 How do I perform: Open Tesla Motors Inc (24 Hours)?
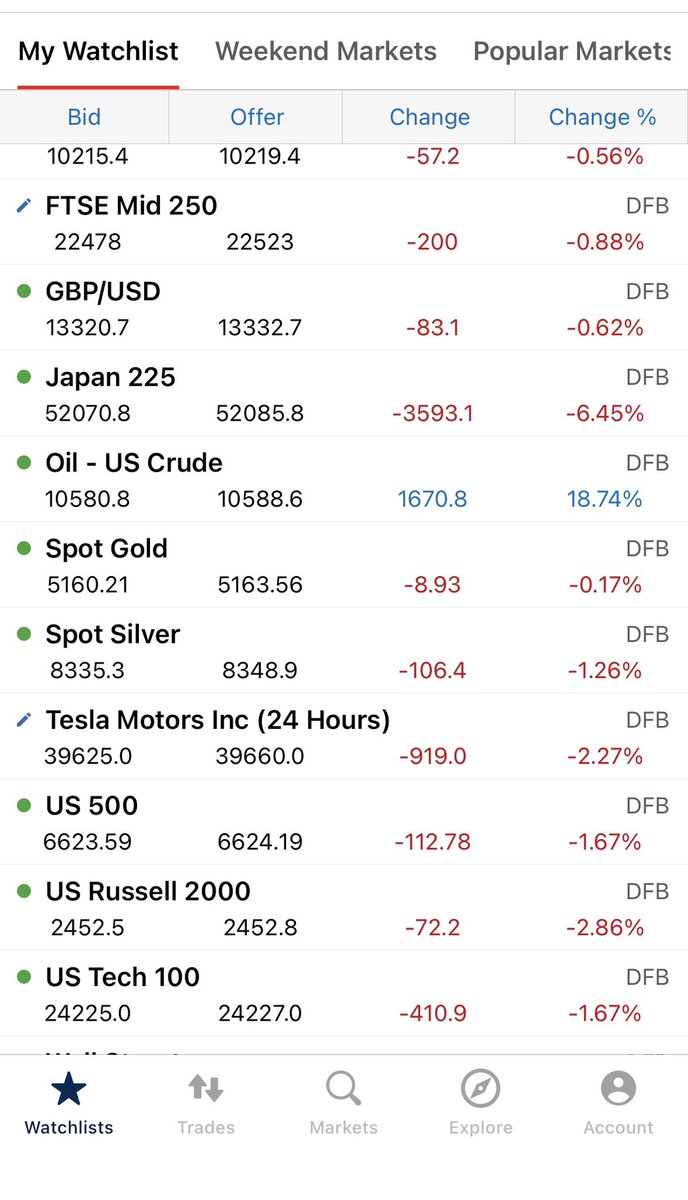pos(217,720)
